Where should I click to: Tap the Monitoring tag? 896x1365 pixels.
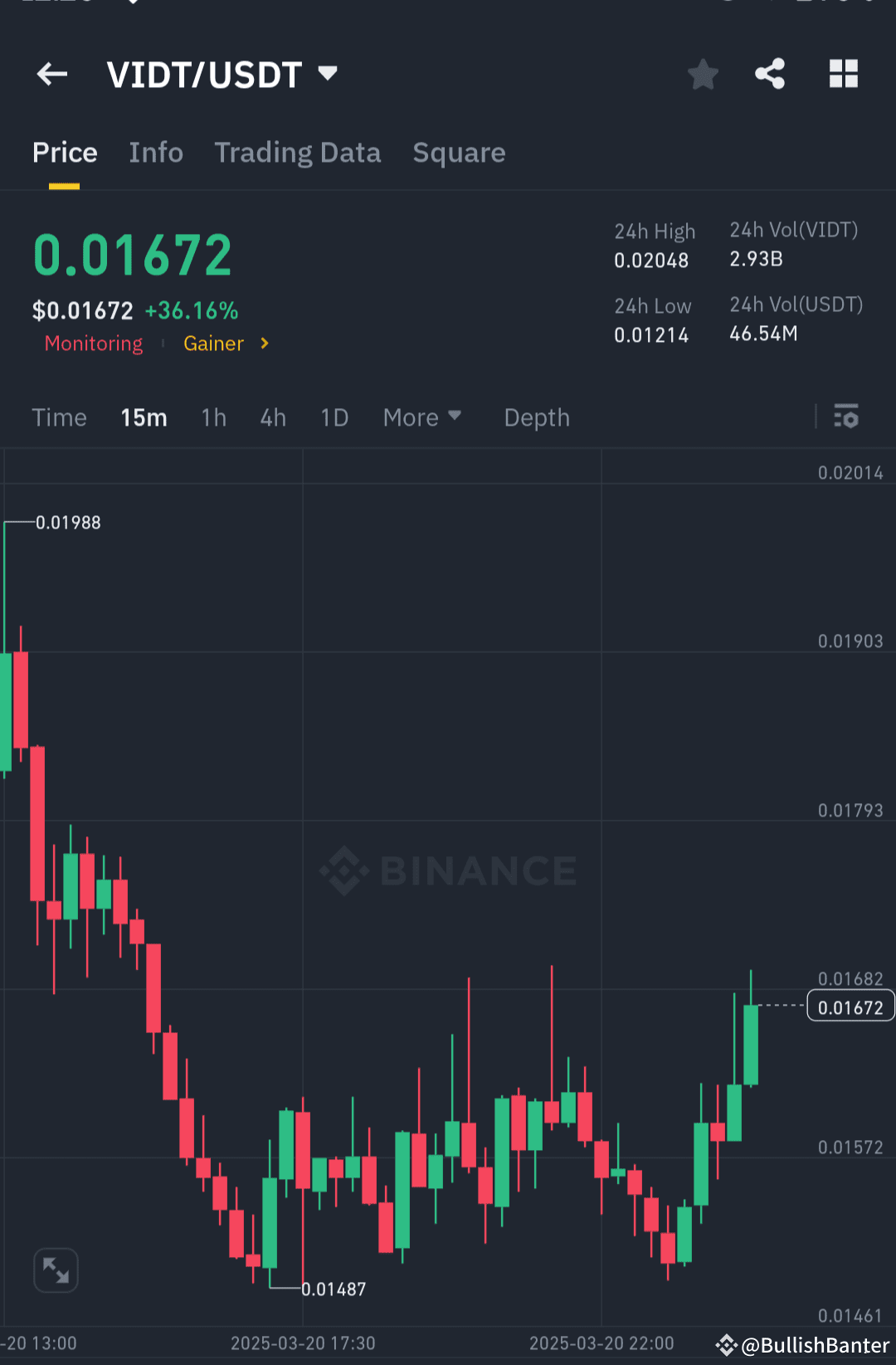[x=93, y=343]
